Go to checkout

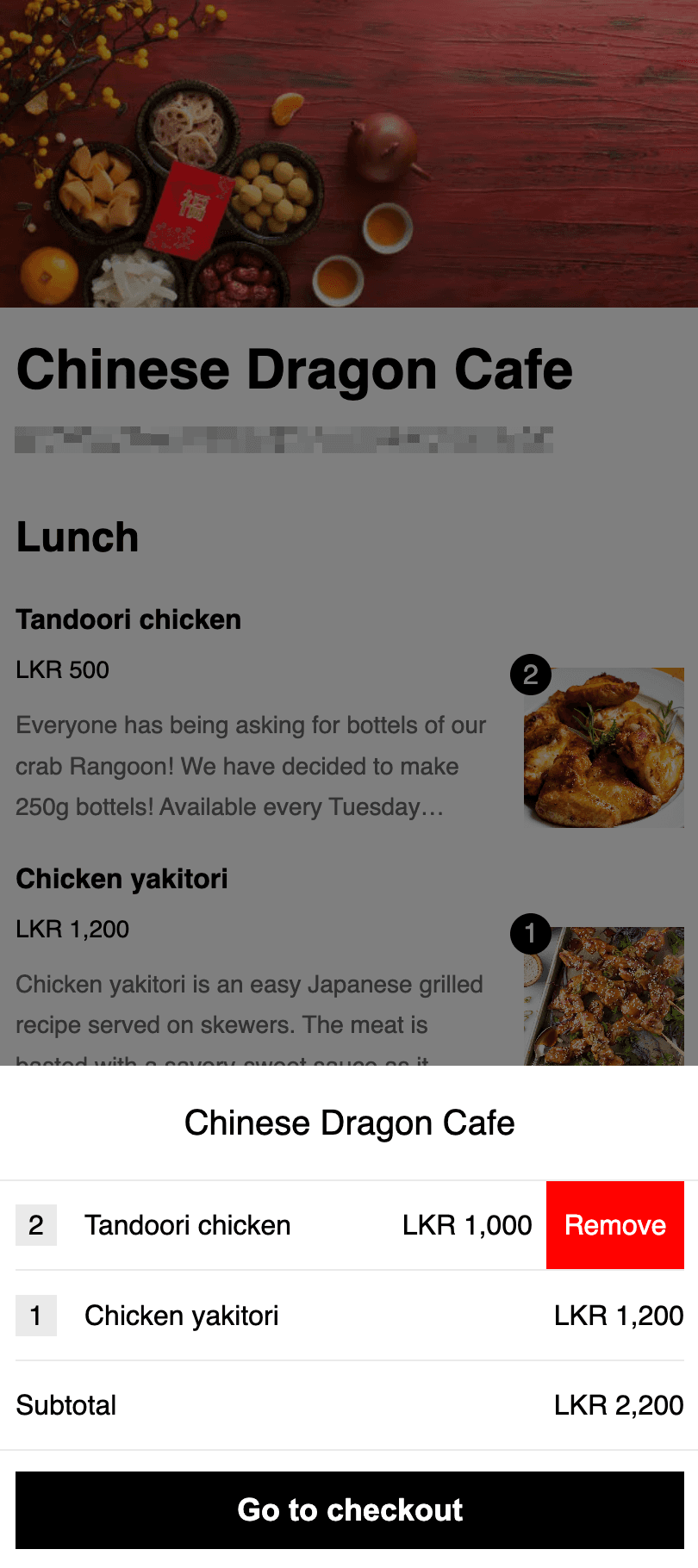[x=349, y=1509]
